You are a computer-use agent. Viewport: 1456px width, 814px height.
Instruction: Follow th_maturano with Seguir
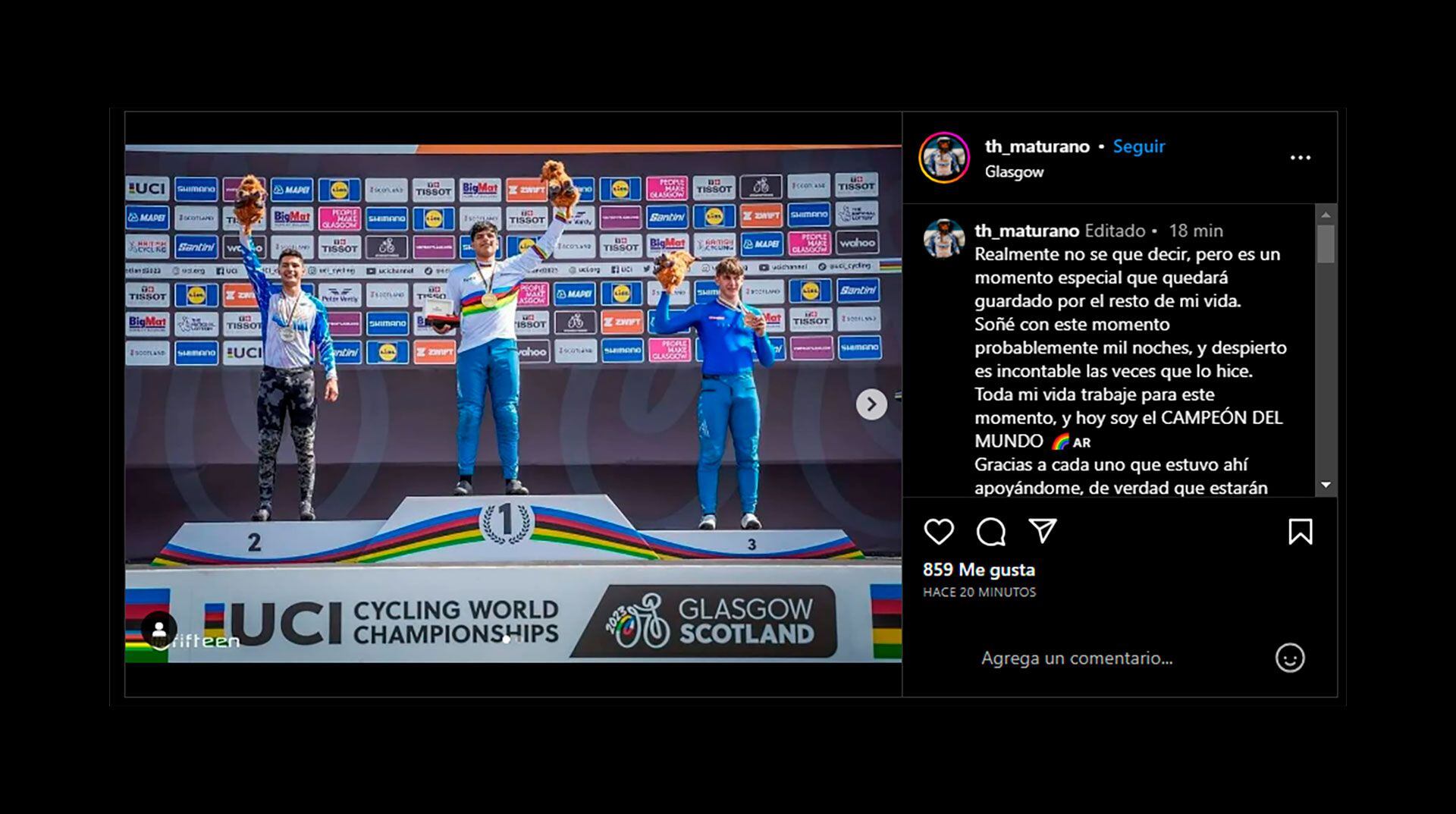[x=1138, y=146]
